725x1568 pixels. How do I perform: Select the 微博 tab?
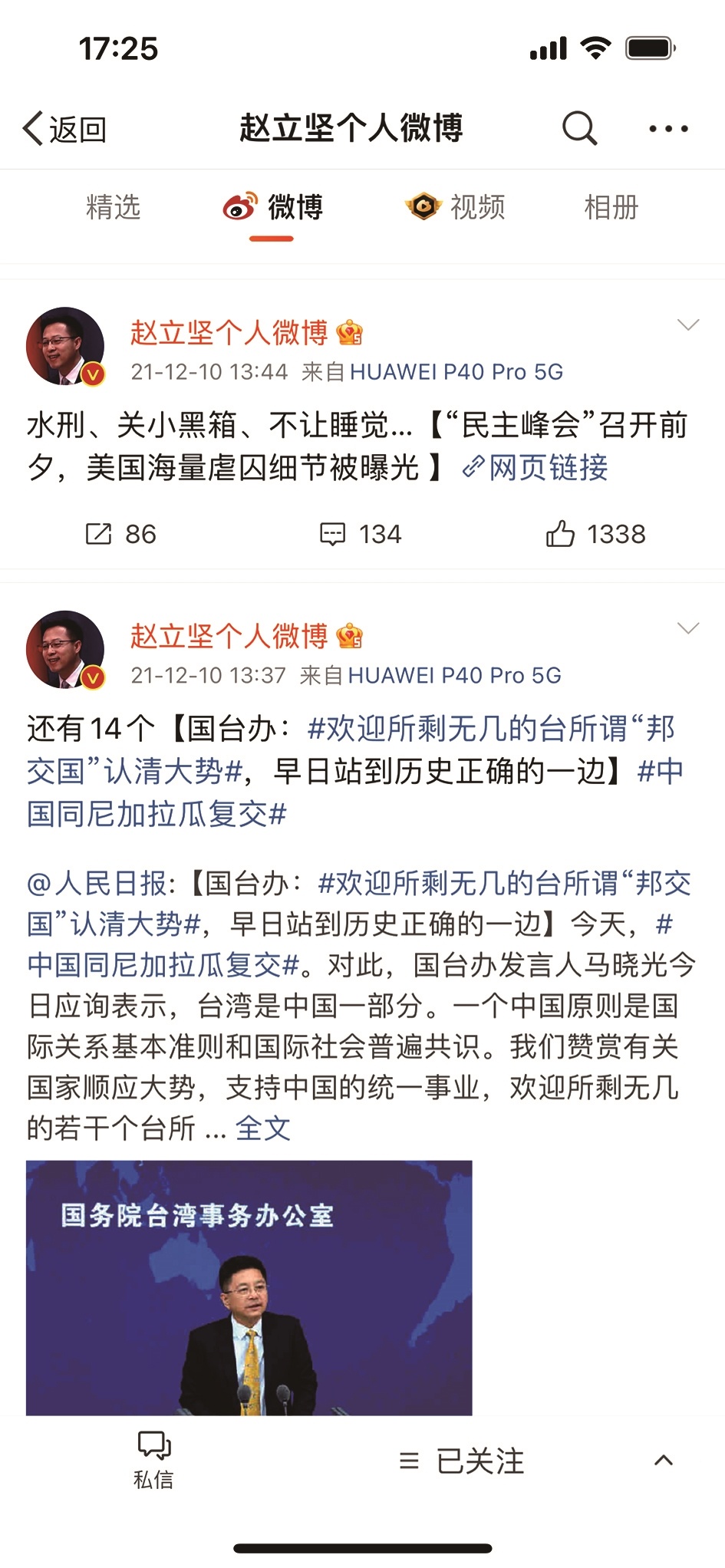pos(272,208)
